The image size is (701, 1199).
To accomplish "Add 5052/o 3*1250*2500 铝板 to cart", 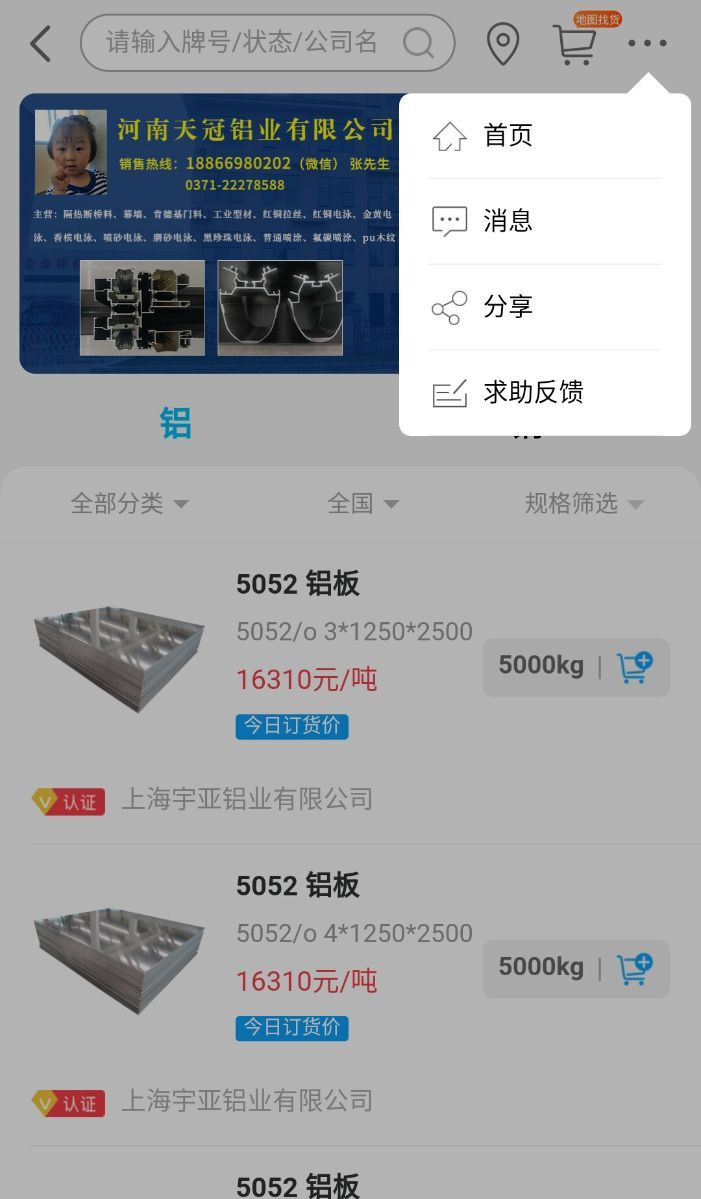I will [x=634, y=667].
